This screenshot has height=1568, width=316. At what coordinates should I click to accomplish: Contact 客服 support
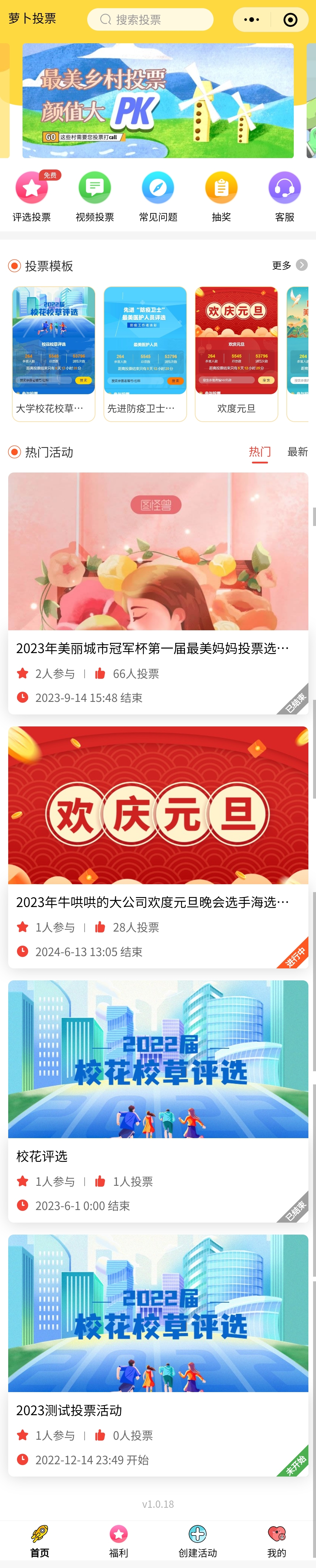click(x=284, y=196)
